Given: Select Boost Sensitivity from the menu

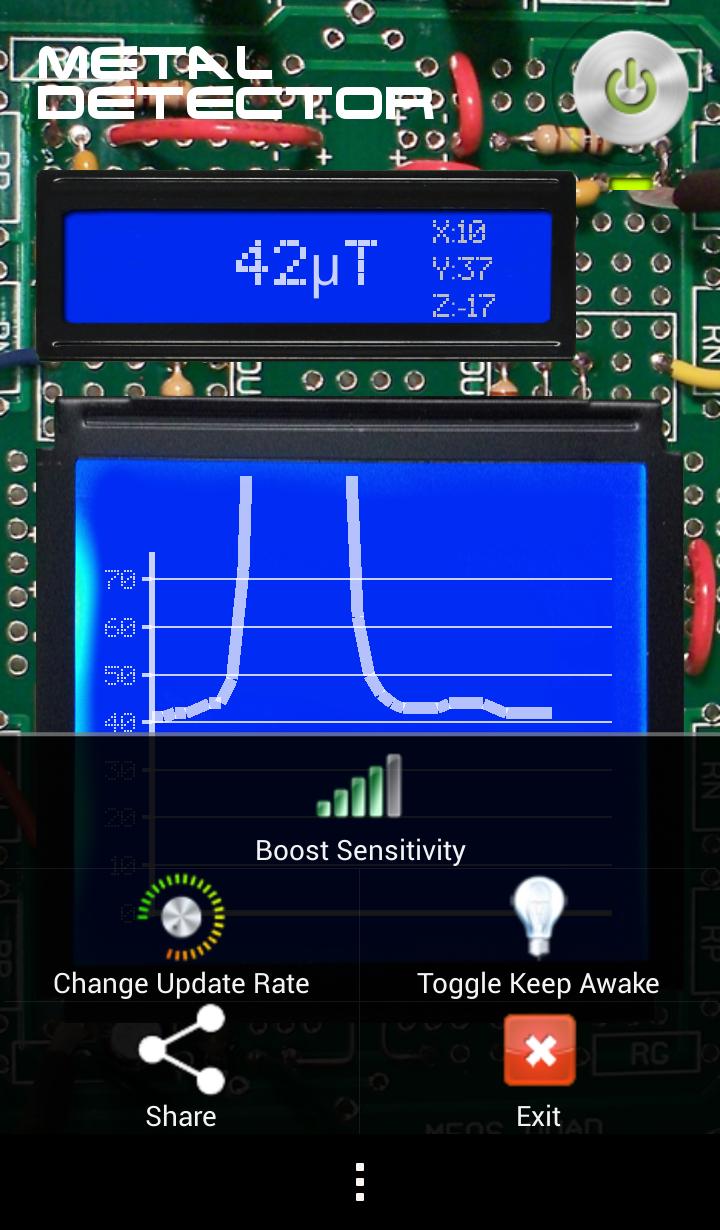Looking at the screenshot, I should click(360, 806).
